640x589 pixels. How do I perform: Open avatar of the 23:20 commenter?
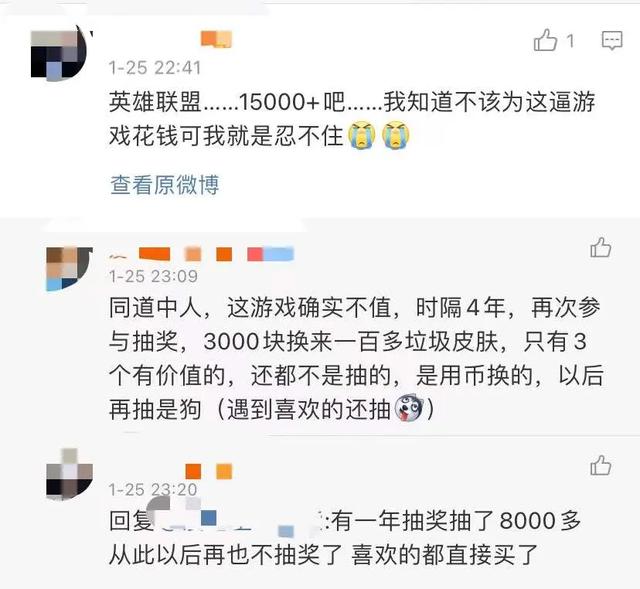click(x=68, y=475)
